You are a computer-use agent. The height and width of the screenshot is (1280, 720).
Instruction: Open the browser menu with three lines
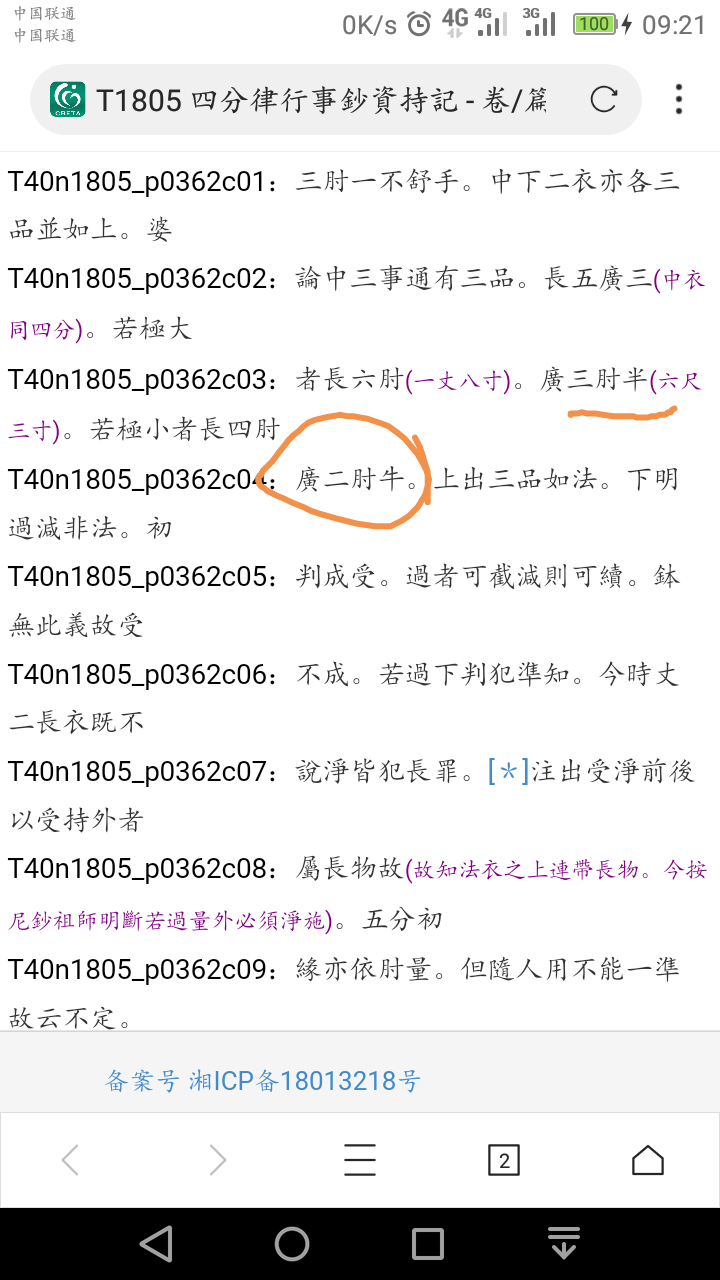coord(360,1160)
